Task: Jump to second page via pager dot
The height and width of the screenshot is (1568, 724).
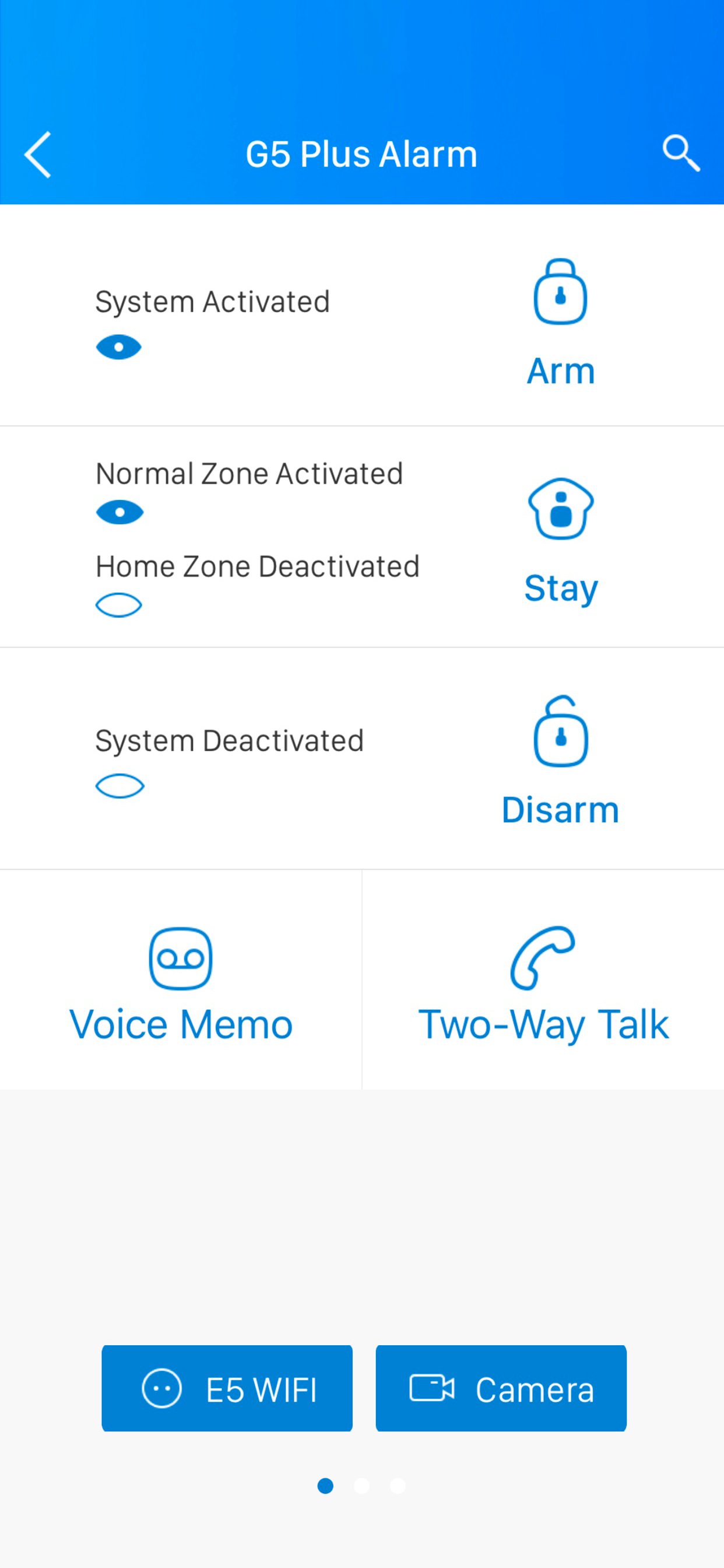Action: 361,1486
